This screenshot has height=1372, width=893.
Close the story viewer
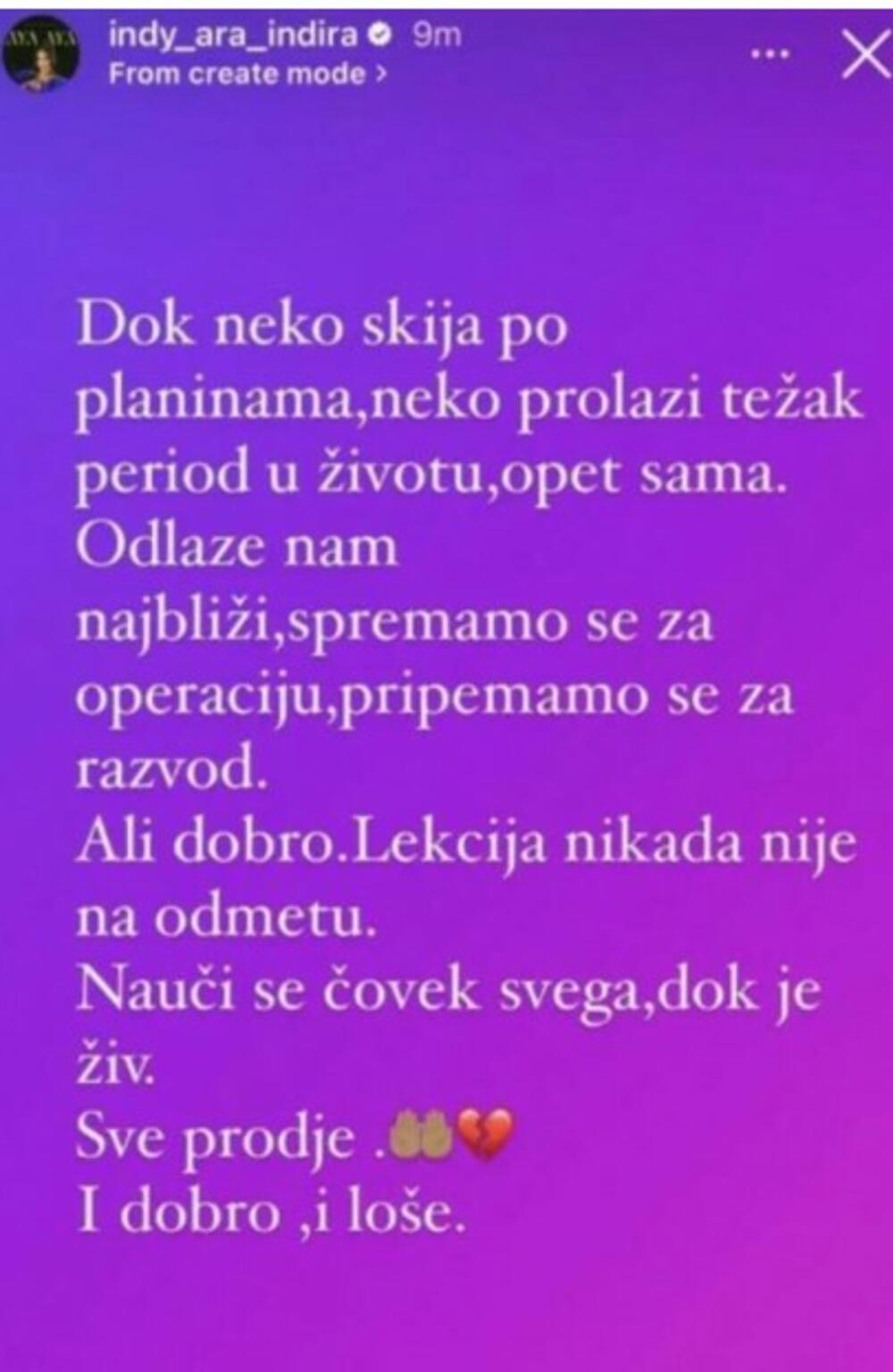tap(864, 54)
